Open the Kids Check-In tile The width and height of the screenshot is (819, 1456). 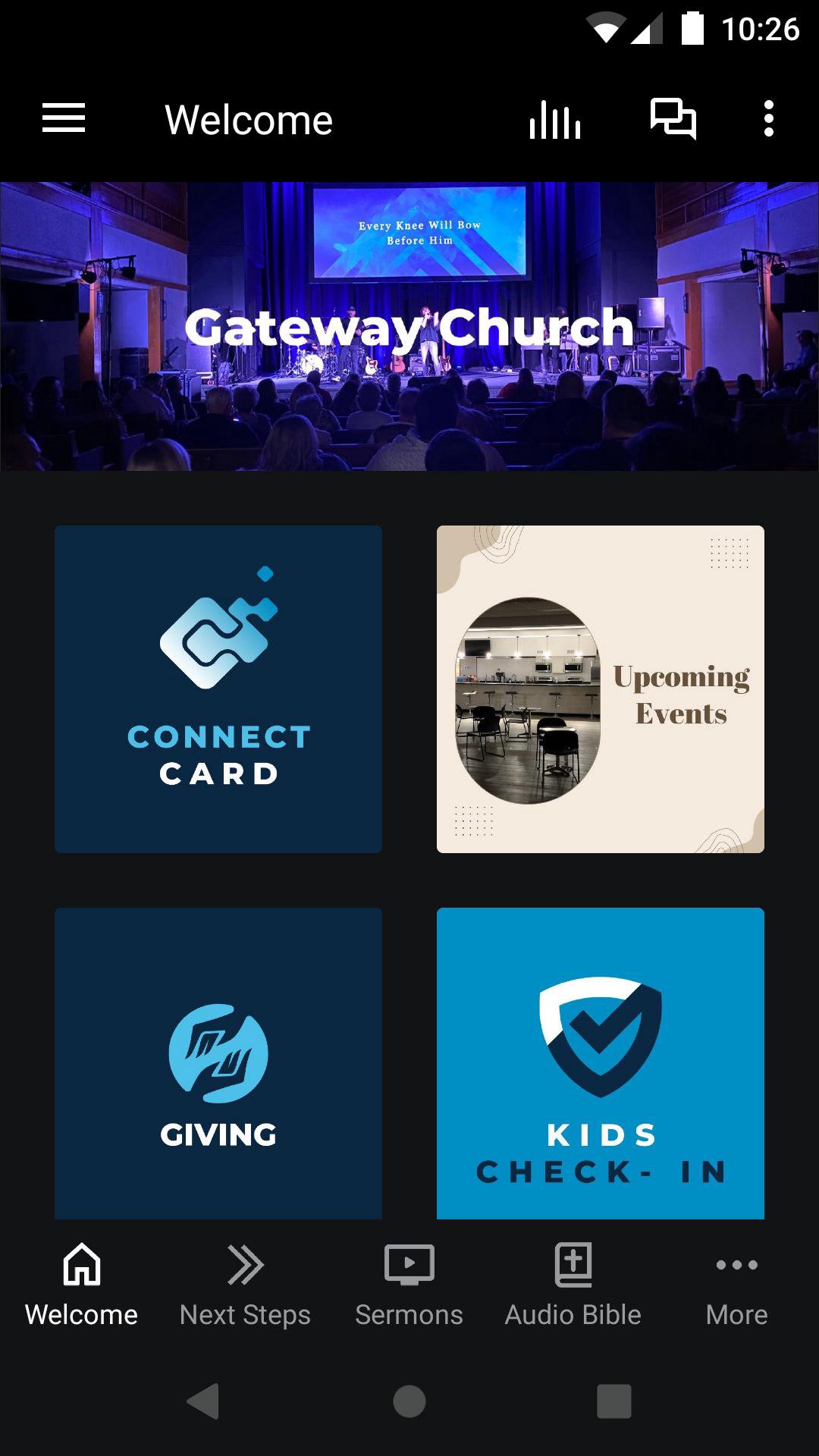tap(600, 1063)
